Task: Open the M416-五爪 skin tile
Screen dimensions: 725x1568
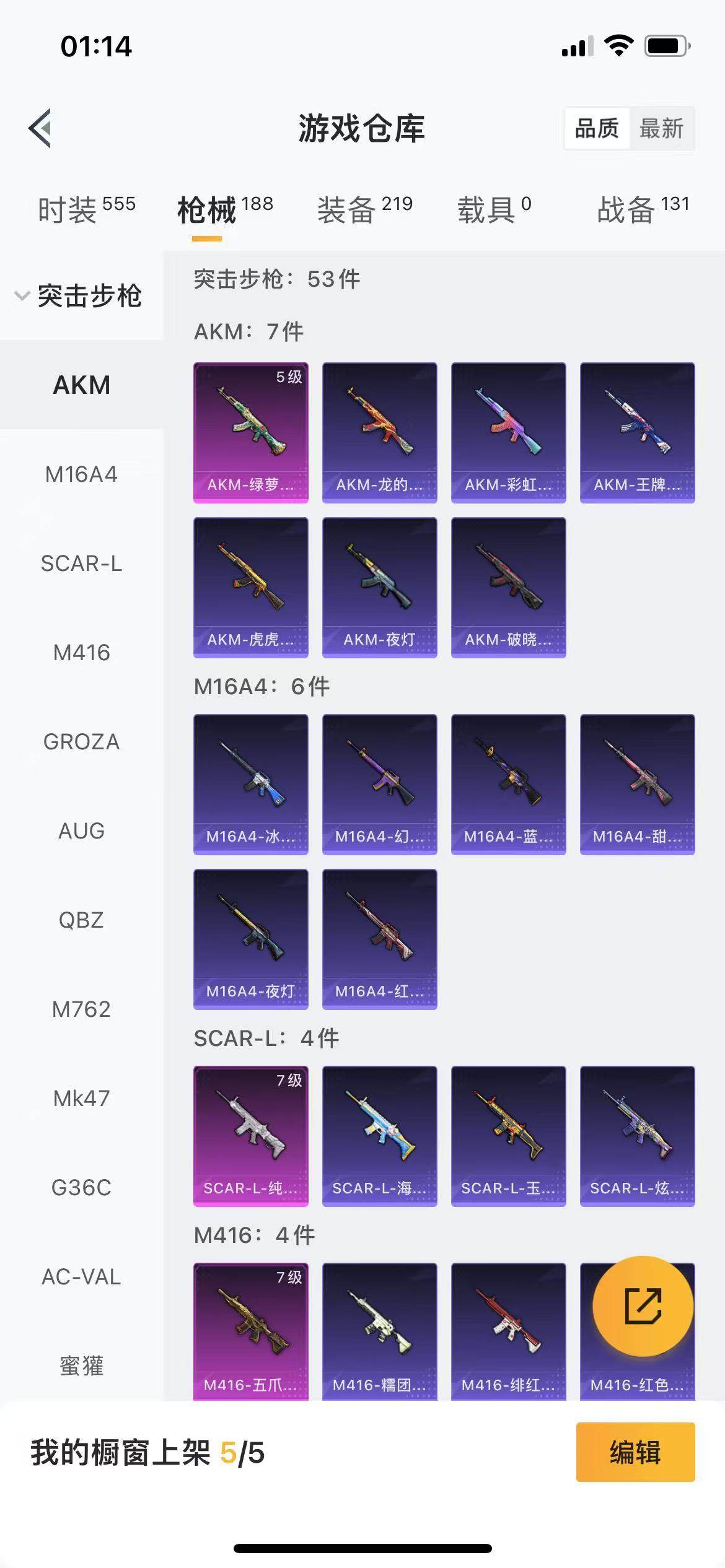Action: pos(250,1330)
